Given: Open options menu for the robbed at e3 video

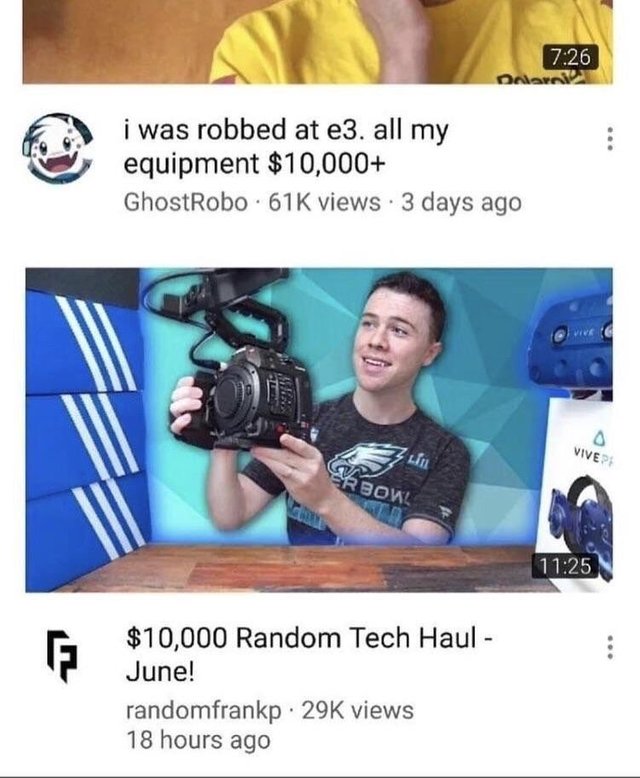Looking at the screenshot, I should click(610, 139).
